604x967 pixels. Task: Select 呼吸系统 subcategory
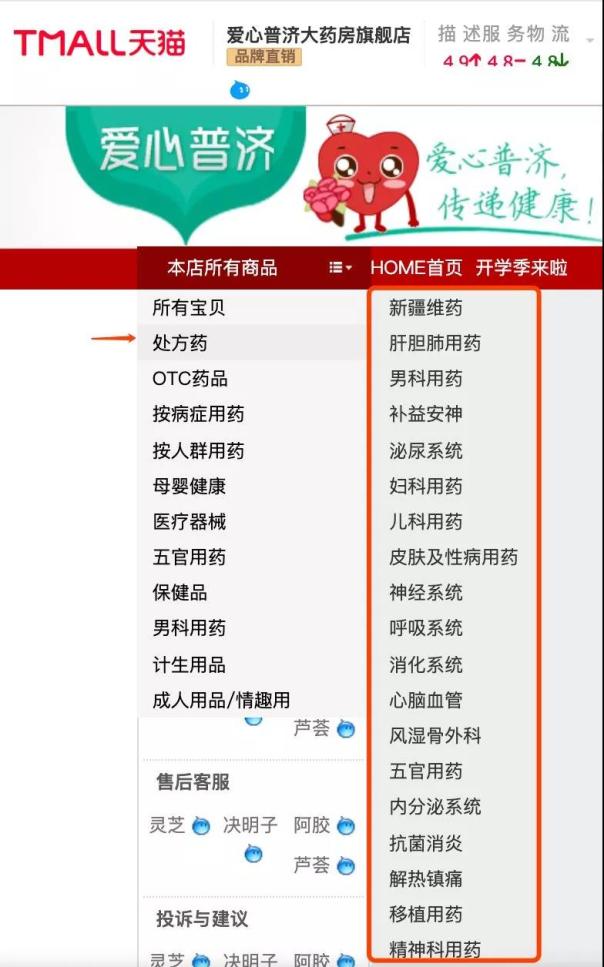coord(426,628)
